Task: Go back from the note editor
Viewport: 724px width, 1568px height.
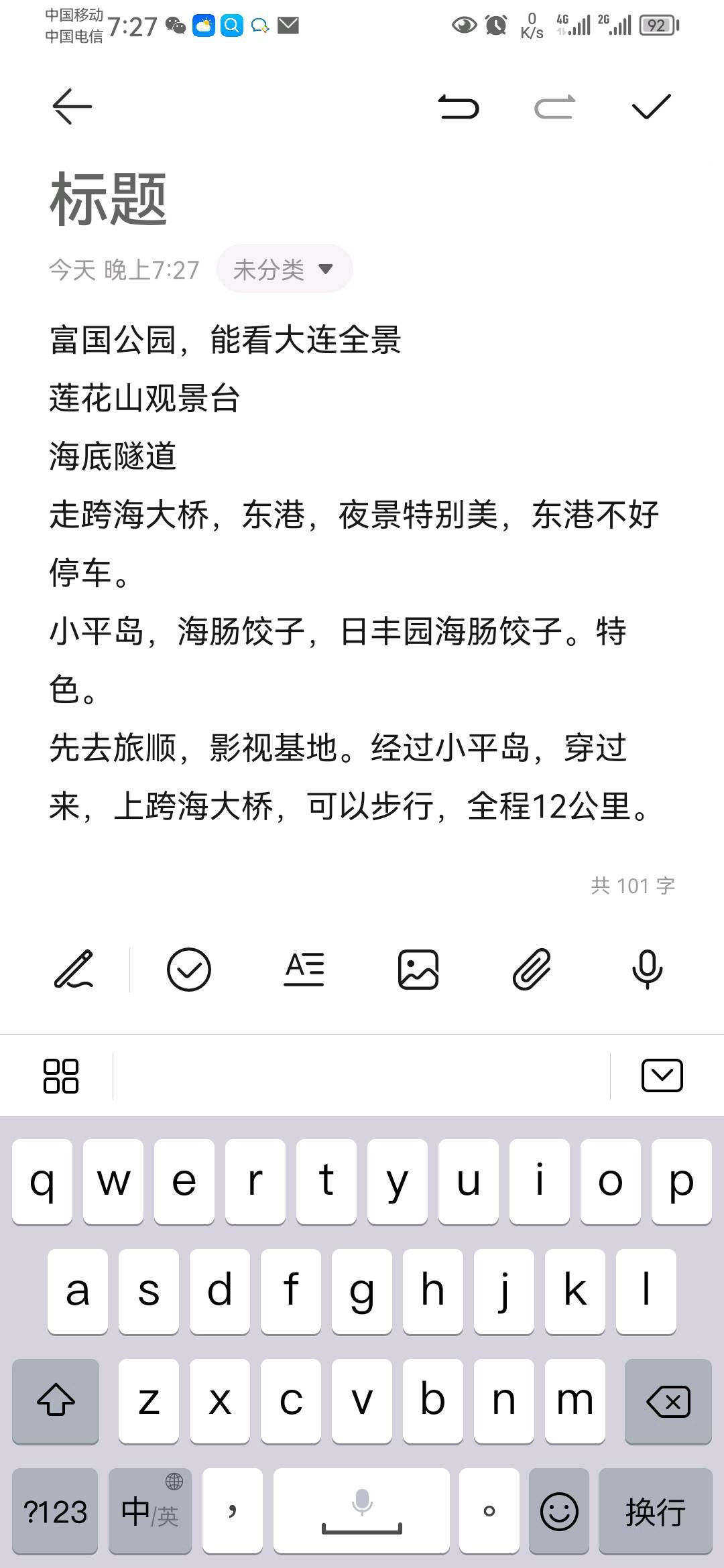Action: pyautogui.click(x=72, y=107)
